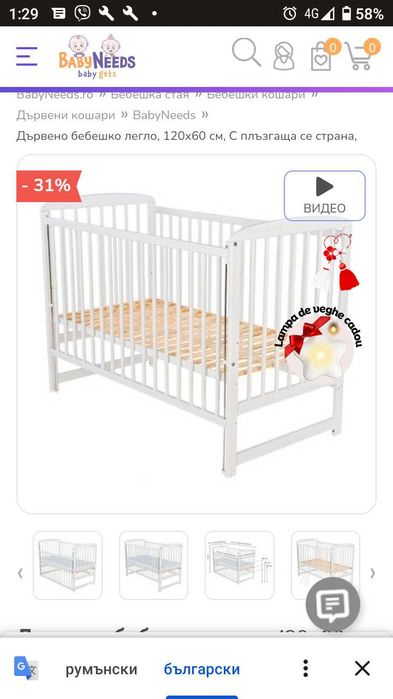393x699 pixels.
Task: Show next gallery thumbnails
Action: click(373, 573)
